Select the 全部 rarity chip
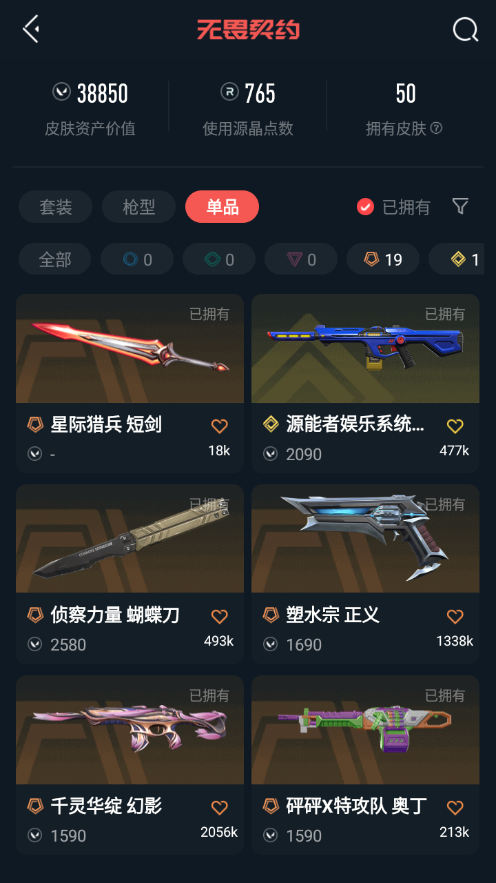The height and width of the screenshot is (883, 496). point(55,260)
